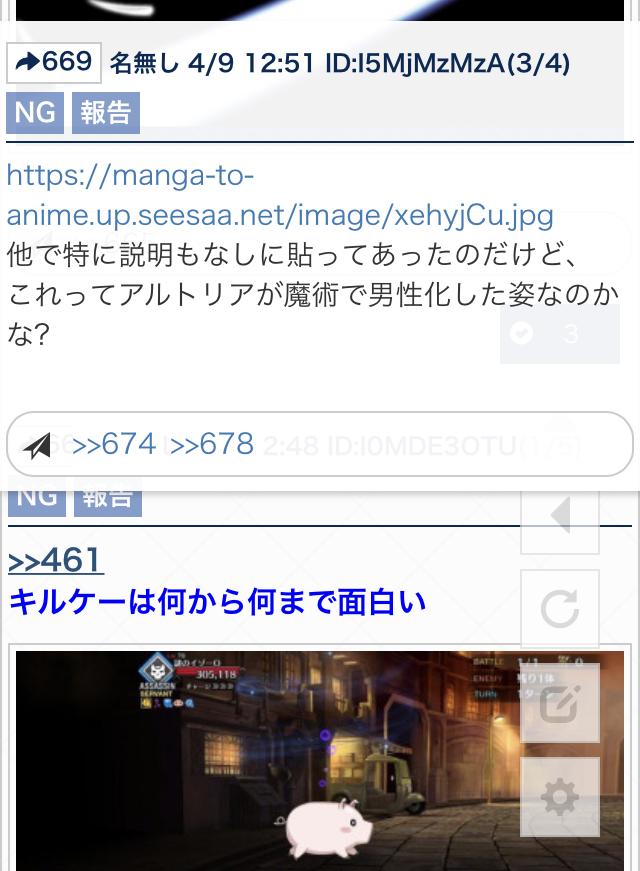Tap NG on post 669
640x871 pixels.
point(35,113)
